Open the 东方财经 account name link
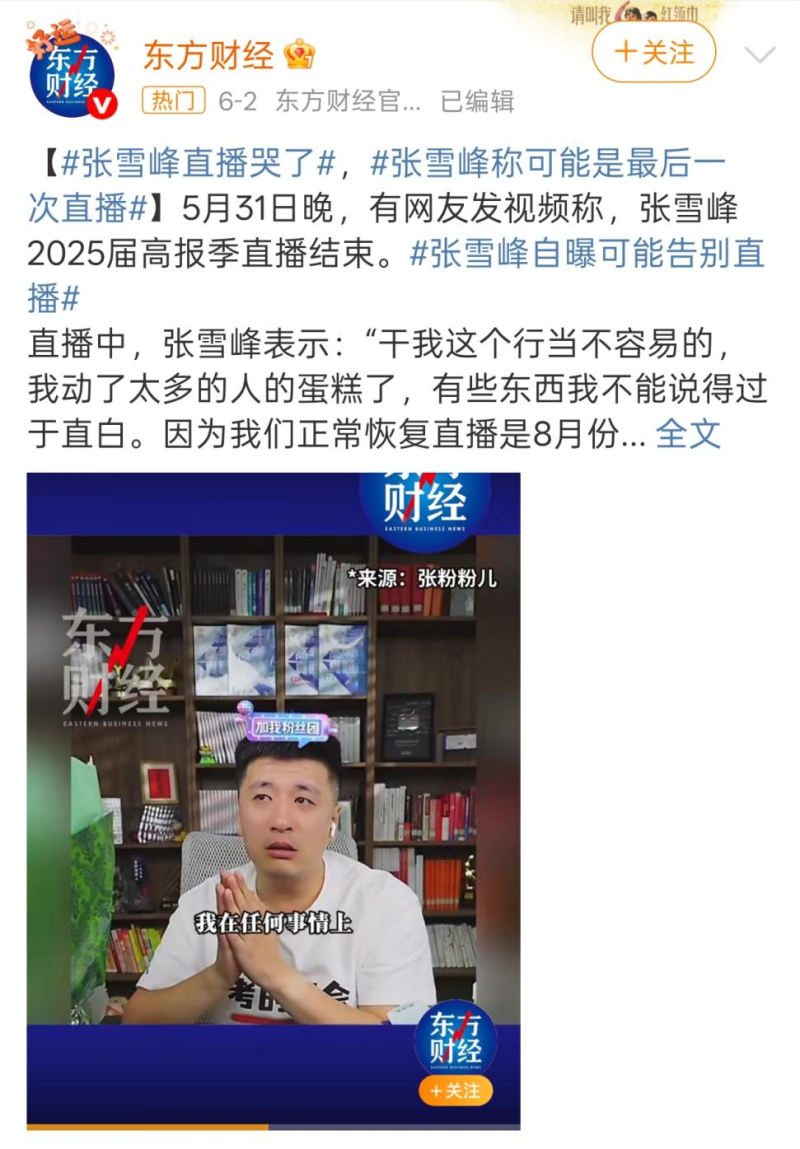 [208, 54]
